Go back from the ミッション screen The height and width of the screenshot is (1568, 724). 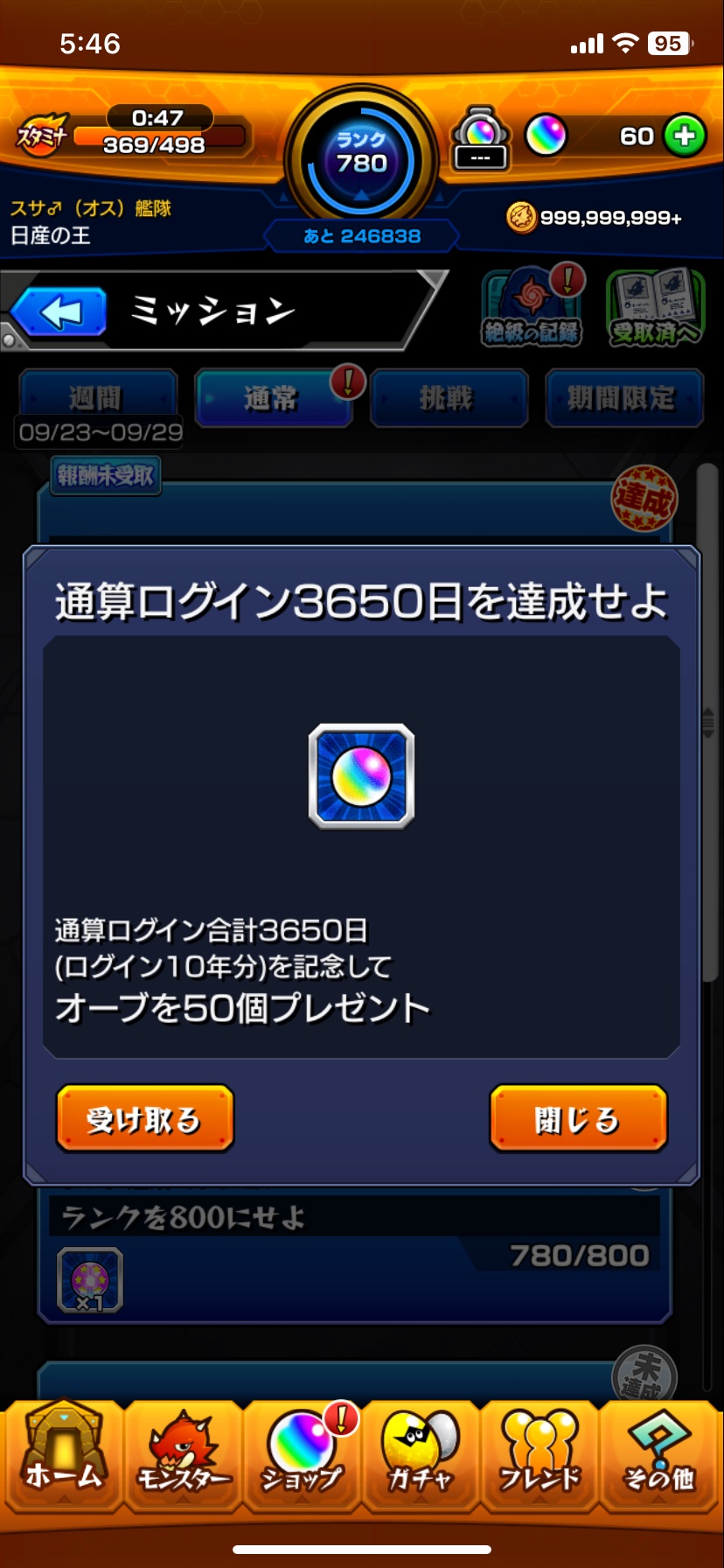pos(59,311)
